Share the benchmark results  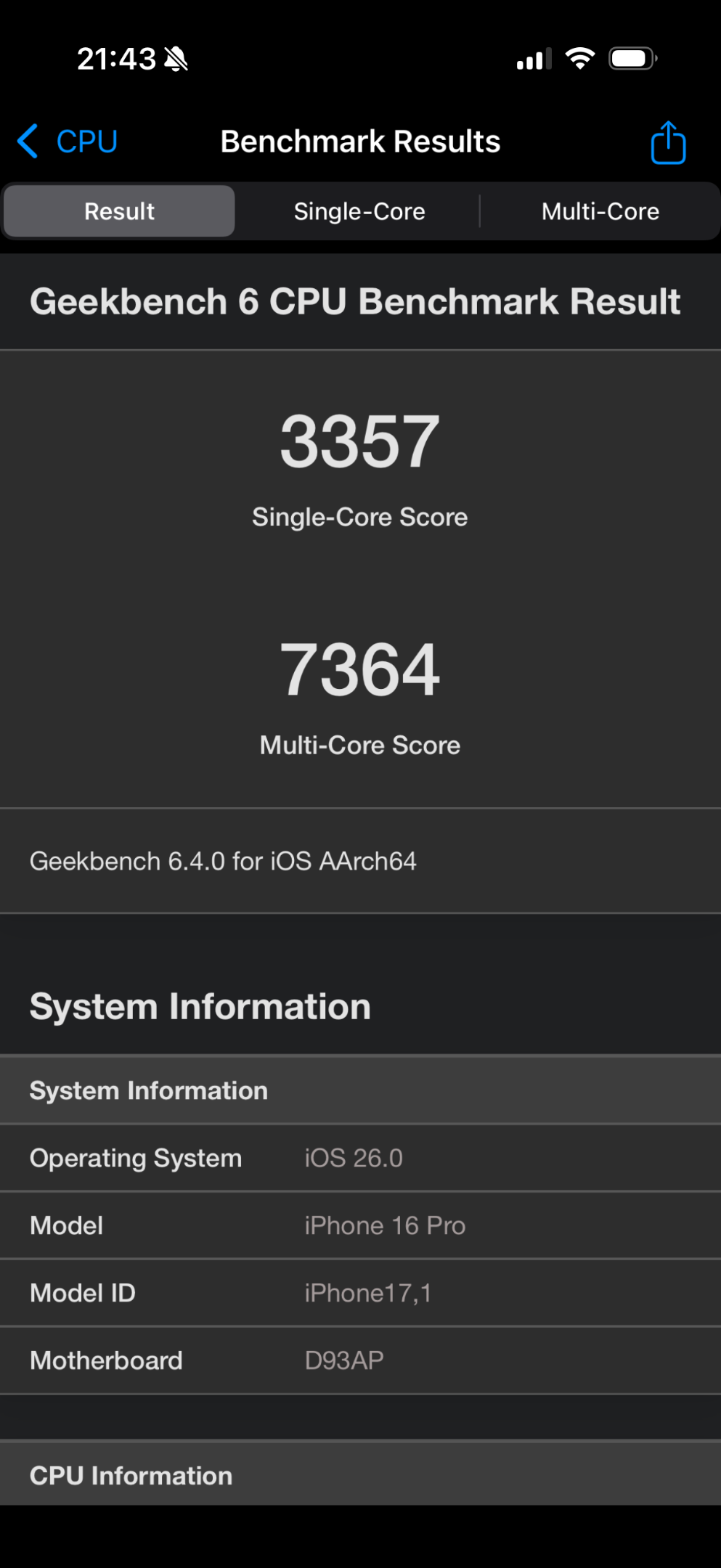point(668,142)
